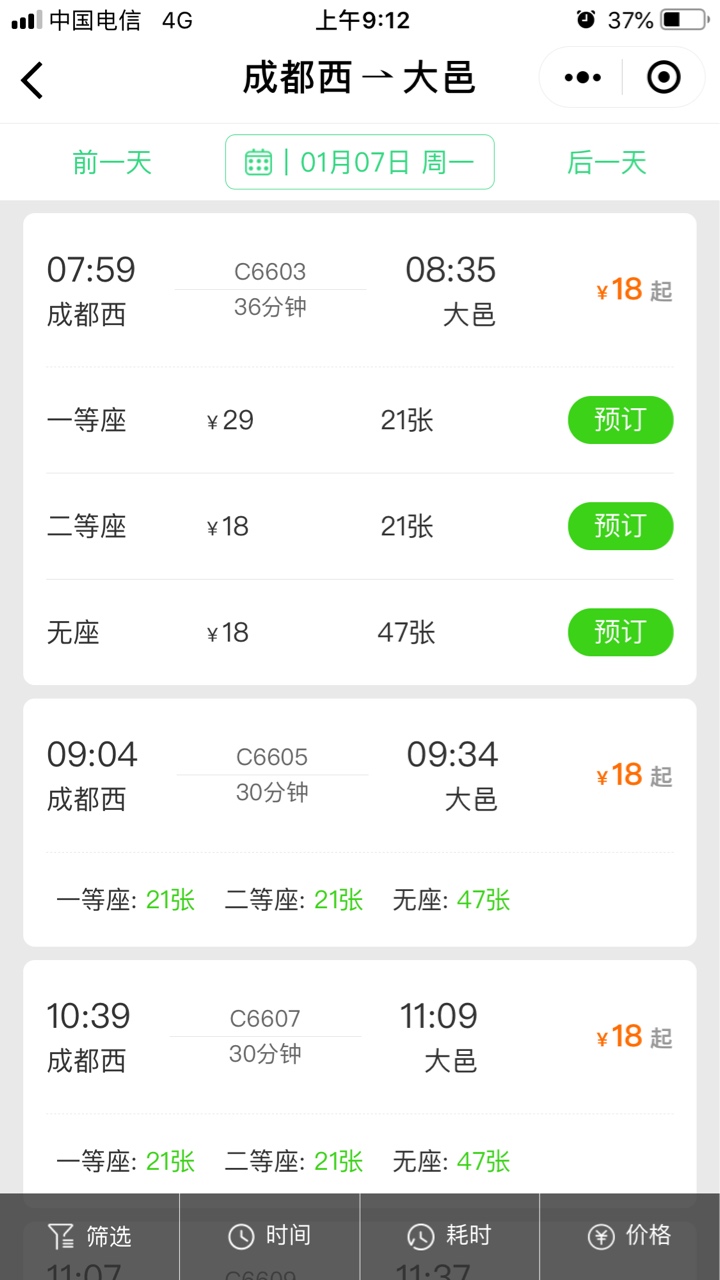Switch to the previous day (前一天)
The image size is (720, 1280).
(x=112, y=162)
